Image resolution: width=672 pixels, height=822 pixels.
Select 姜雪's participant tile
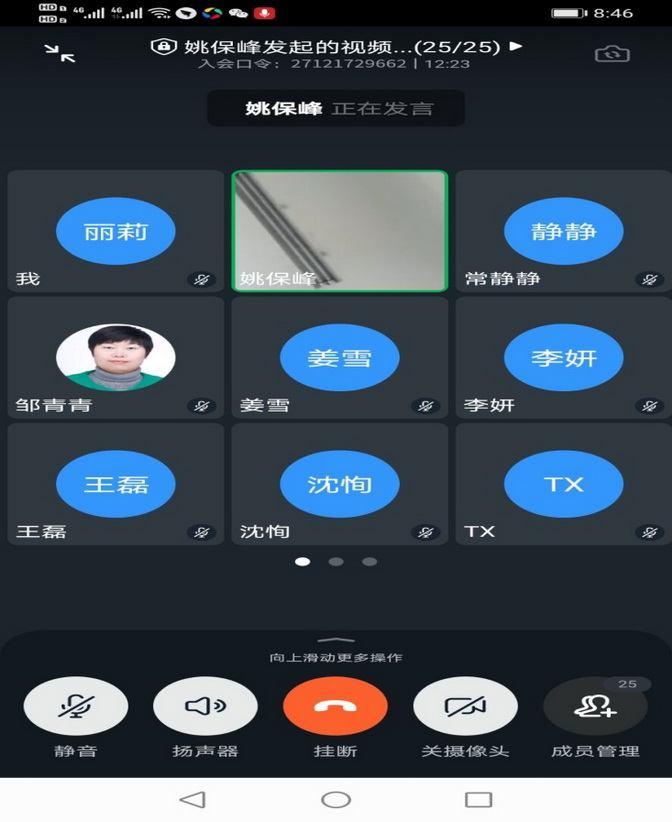tap(340, 357)
